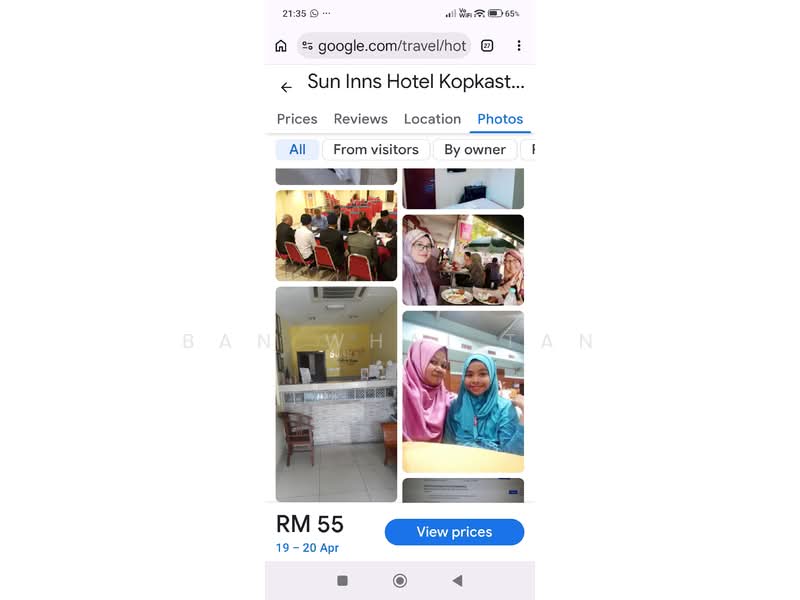Open the meeting room photo with red chairs
This screenshot has height=600, width=800.
(x=336, y=236)
